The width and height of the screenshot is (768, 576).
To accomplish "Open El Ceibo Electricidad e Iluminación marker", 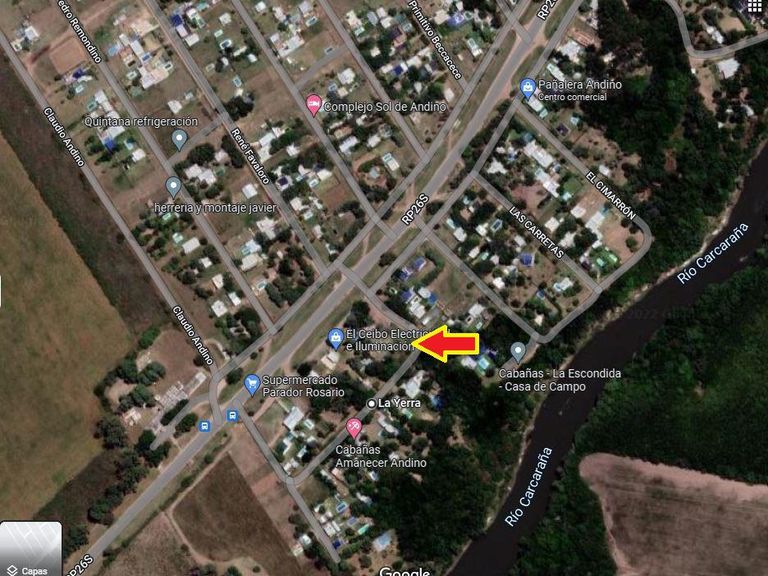I will (x=335, y=338).
